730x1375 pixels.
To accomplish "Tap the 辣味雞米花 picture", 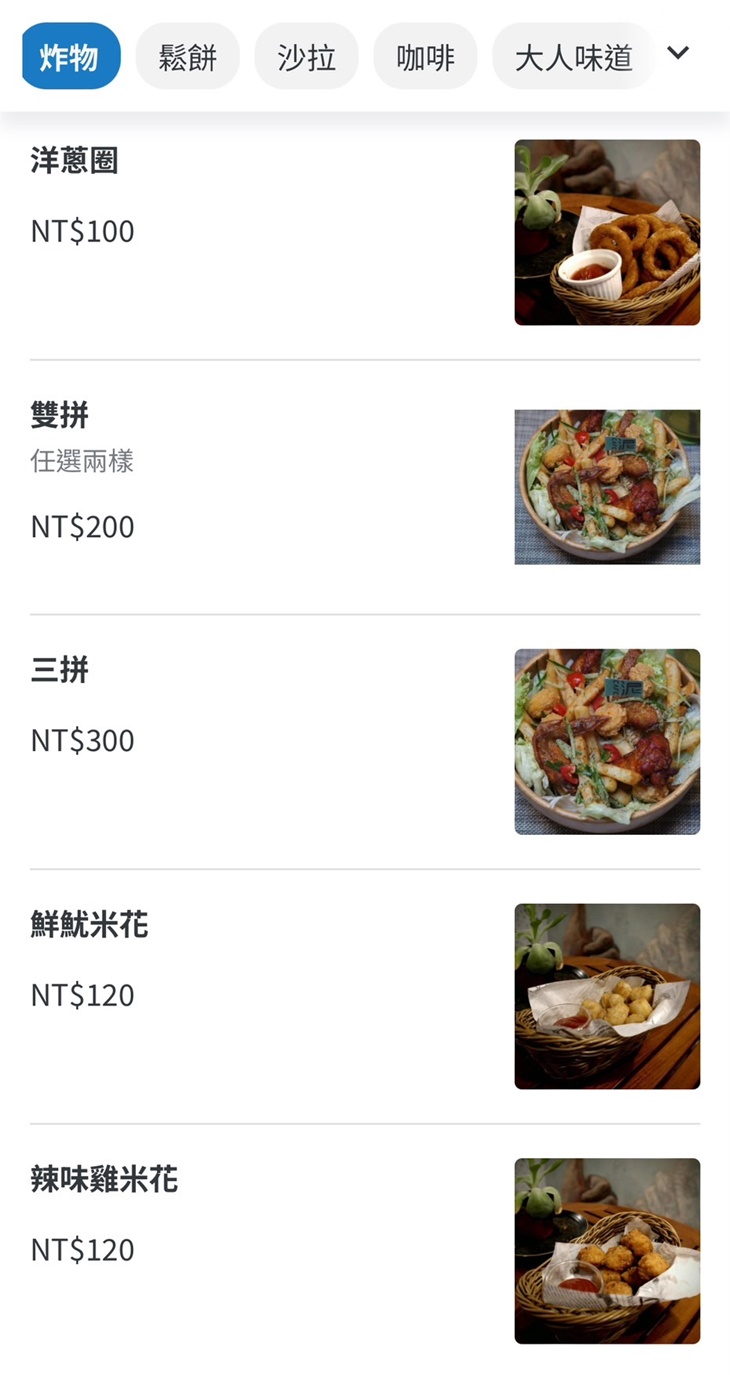I will (x=606, y=1249).
